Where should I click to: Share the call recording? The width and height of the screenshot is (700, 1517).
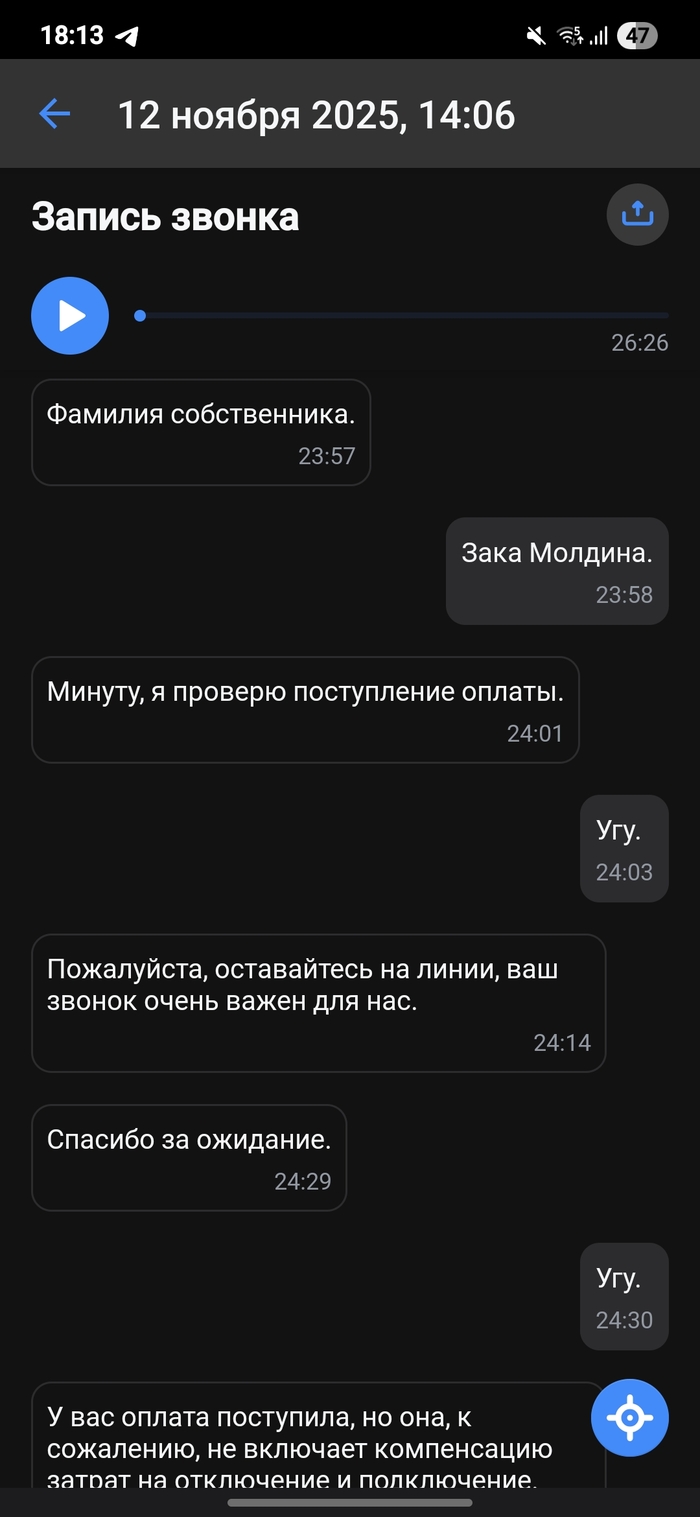637,215
